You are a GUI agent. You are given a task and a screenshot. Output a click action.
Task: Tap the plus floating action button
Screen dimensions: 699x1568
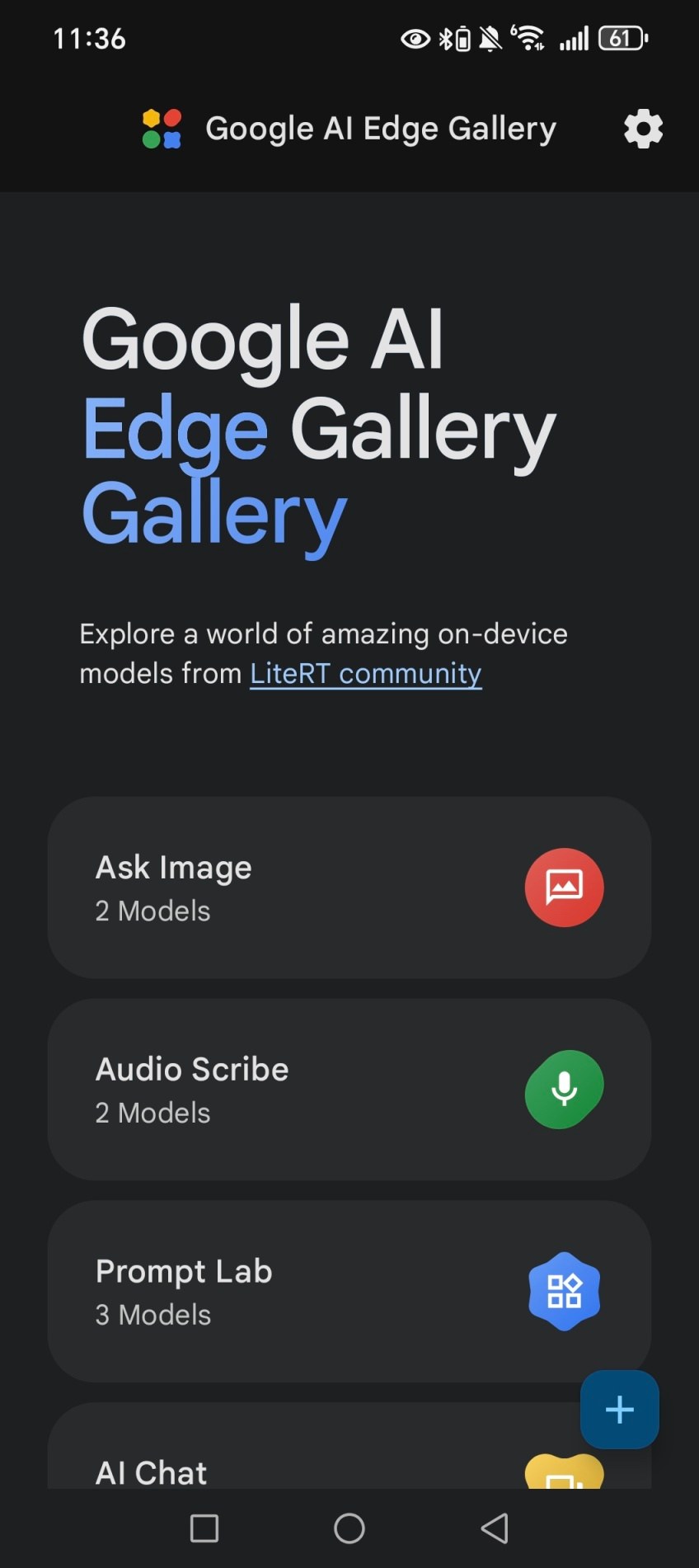coord(619,1410)
